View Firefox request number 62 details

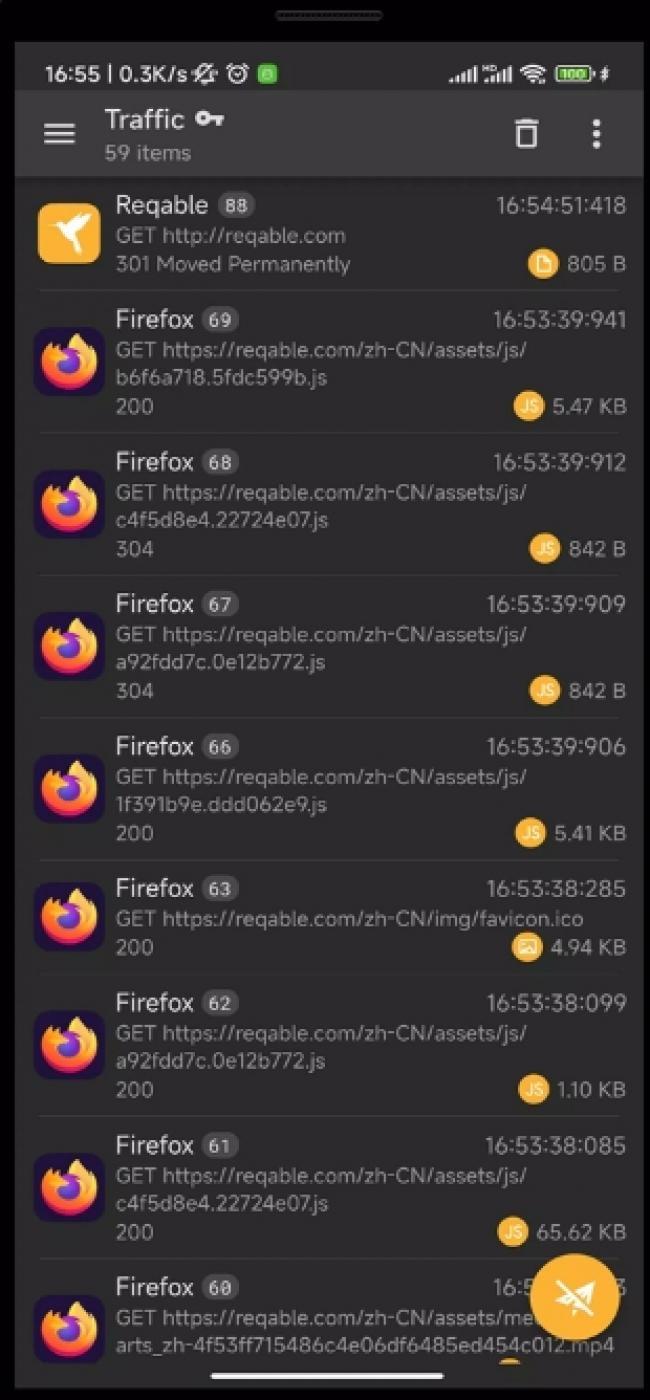point(330,1045)
